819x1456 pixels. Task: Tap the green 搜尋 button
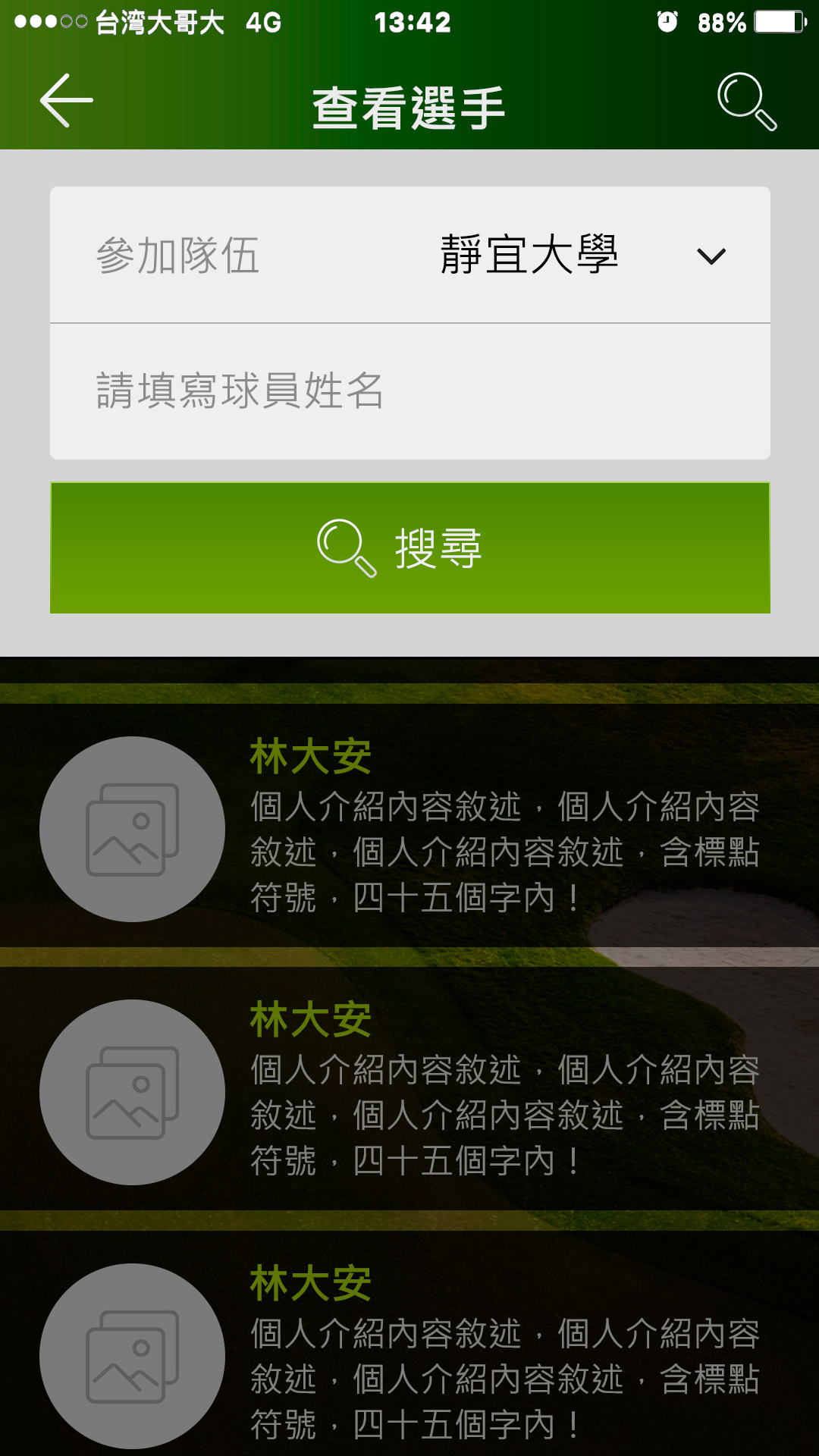(409, 548)
